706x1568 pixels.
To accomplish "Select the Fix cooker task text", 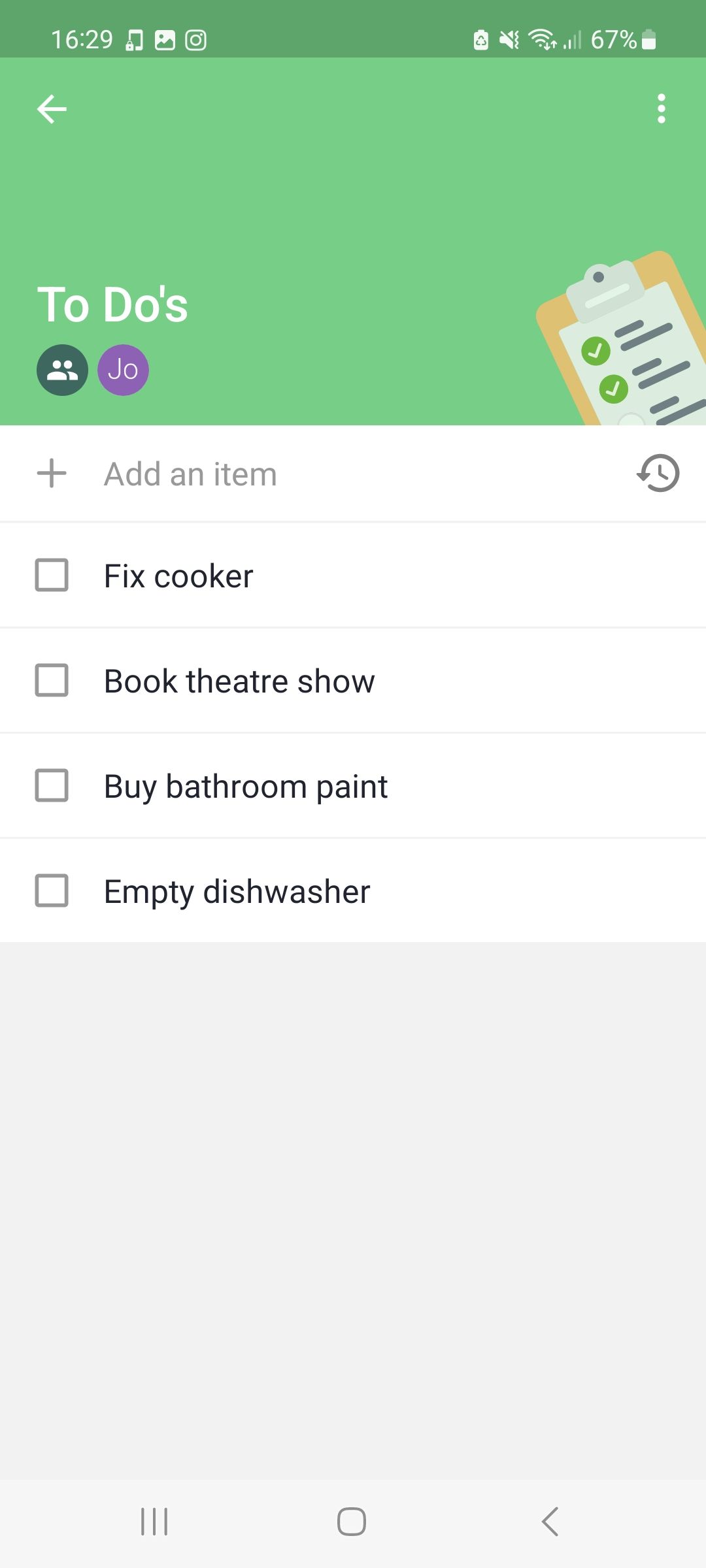I will [178, 575].
